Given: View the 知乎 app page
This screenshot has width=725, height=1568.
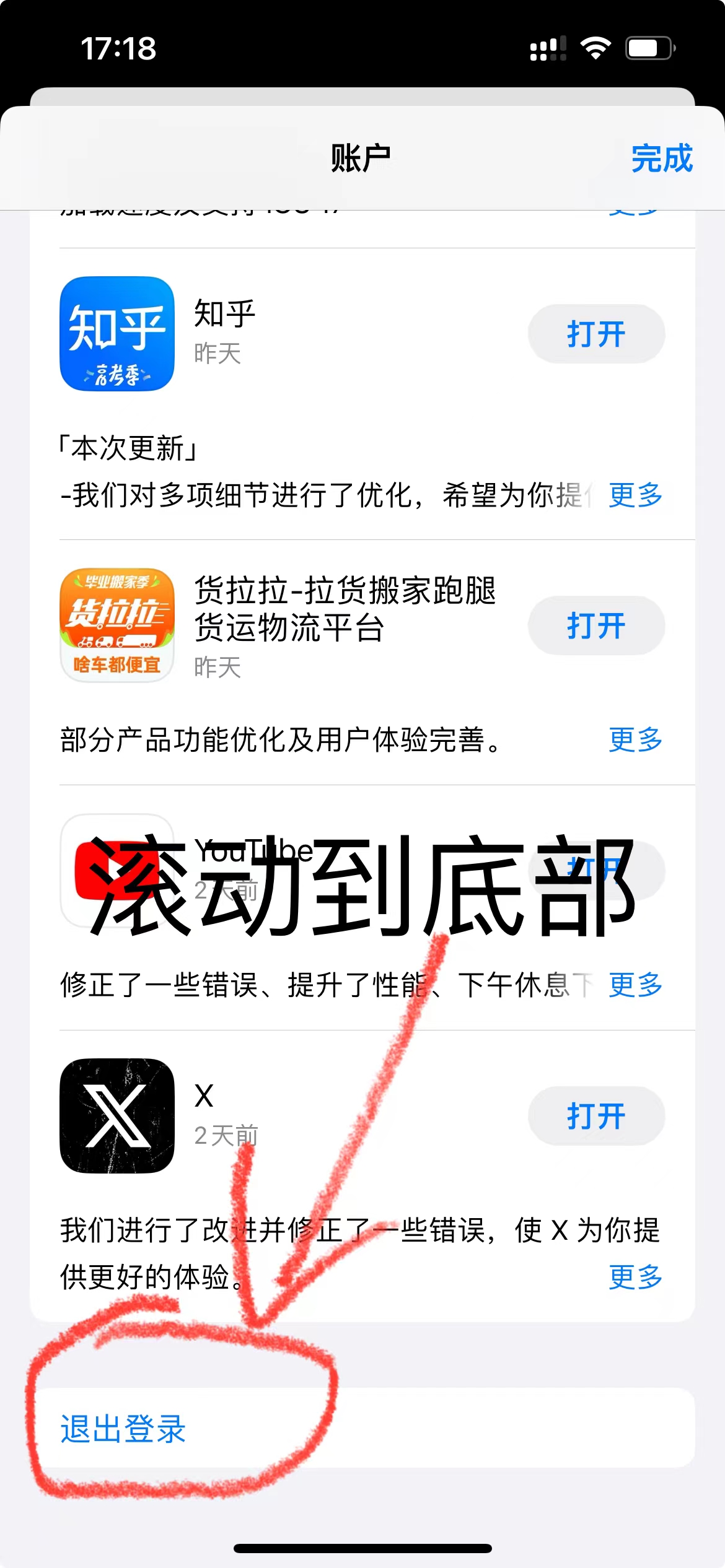Looking at the screenshot, I should [117, 334].
